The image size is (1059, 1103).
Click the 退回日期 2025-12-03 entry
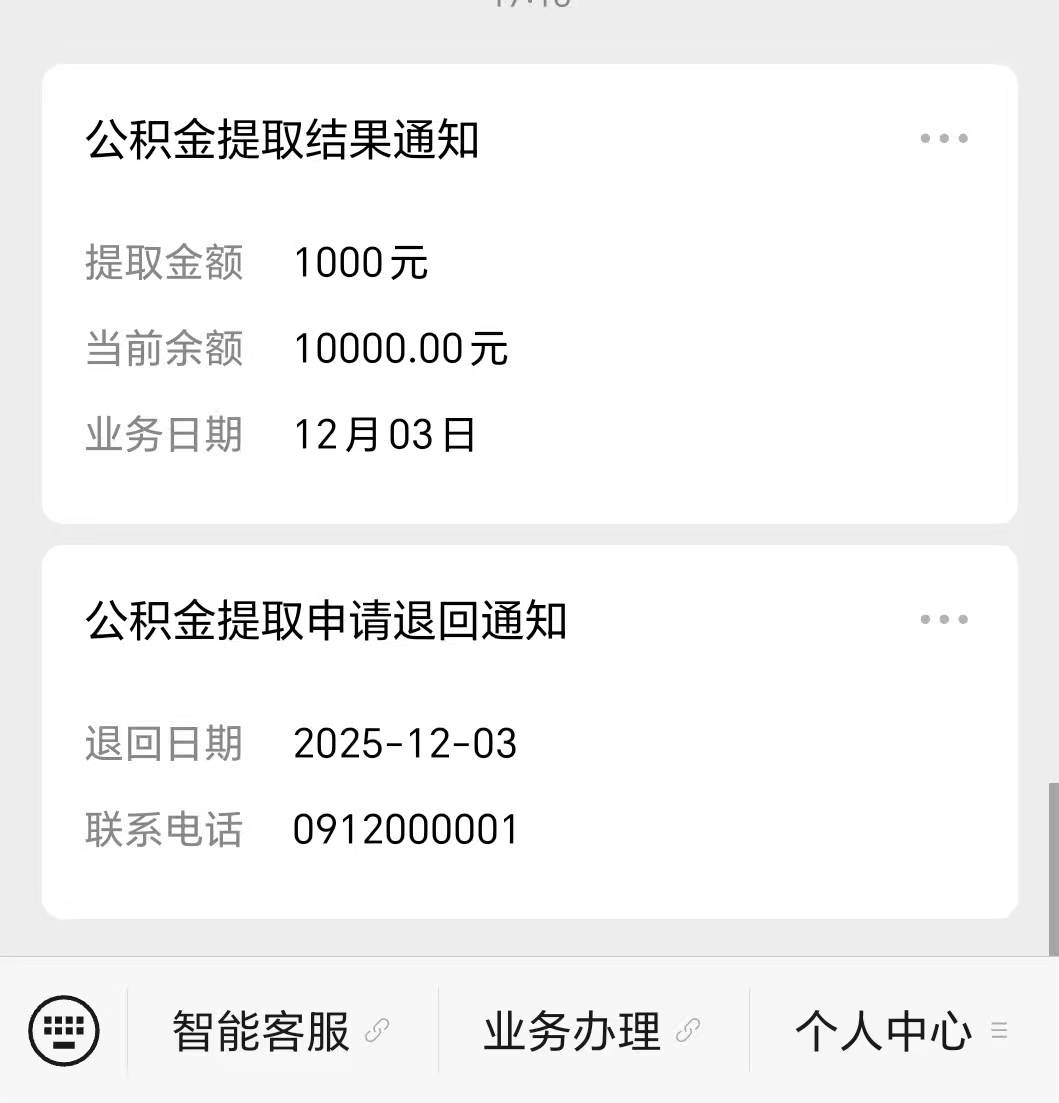click(x=406, y=744)
